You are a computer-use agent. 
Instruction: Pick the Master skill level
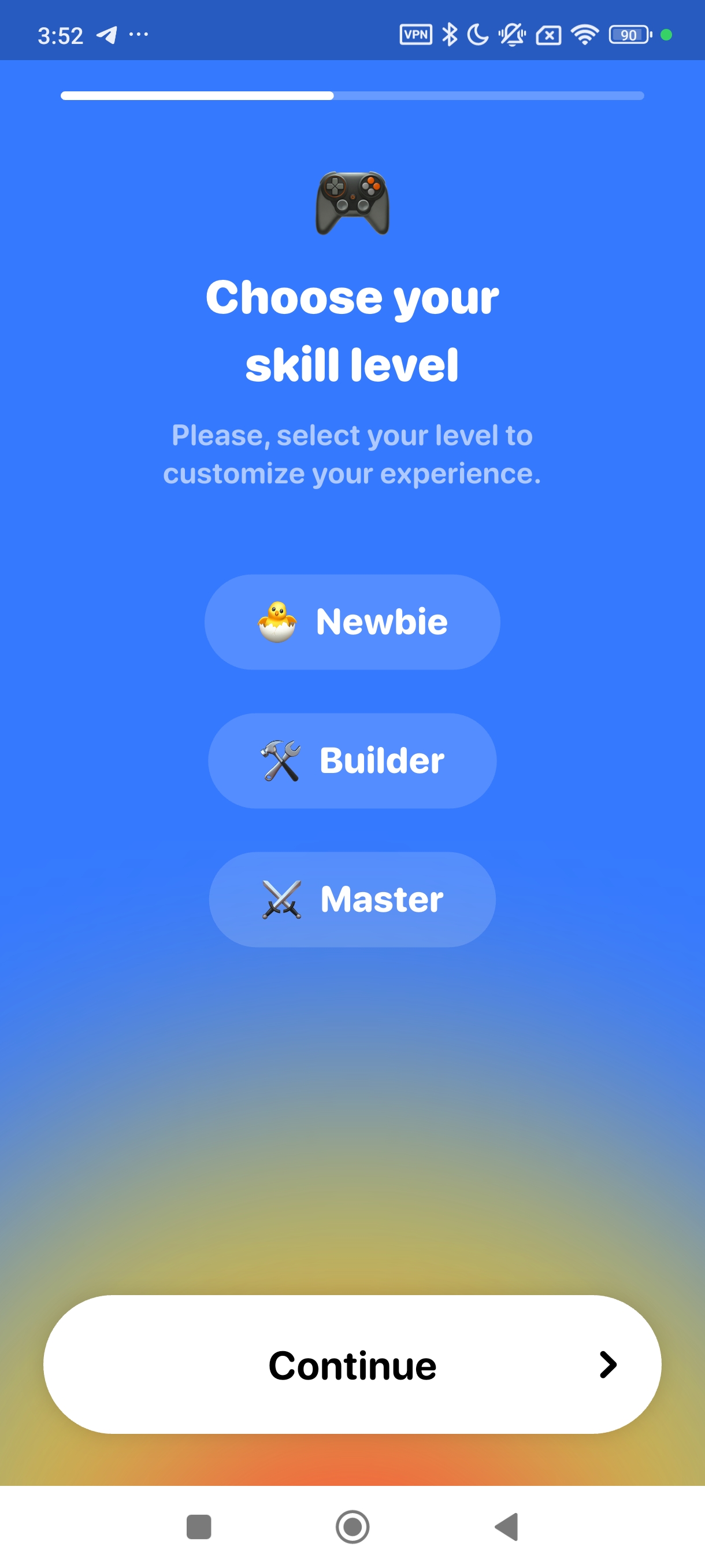(x=352, y=899)
